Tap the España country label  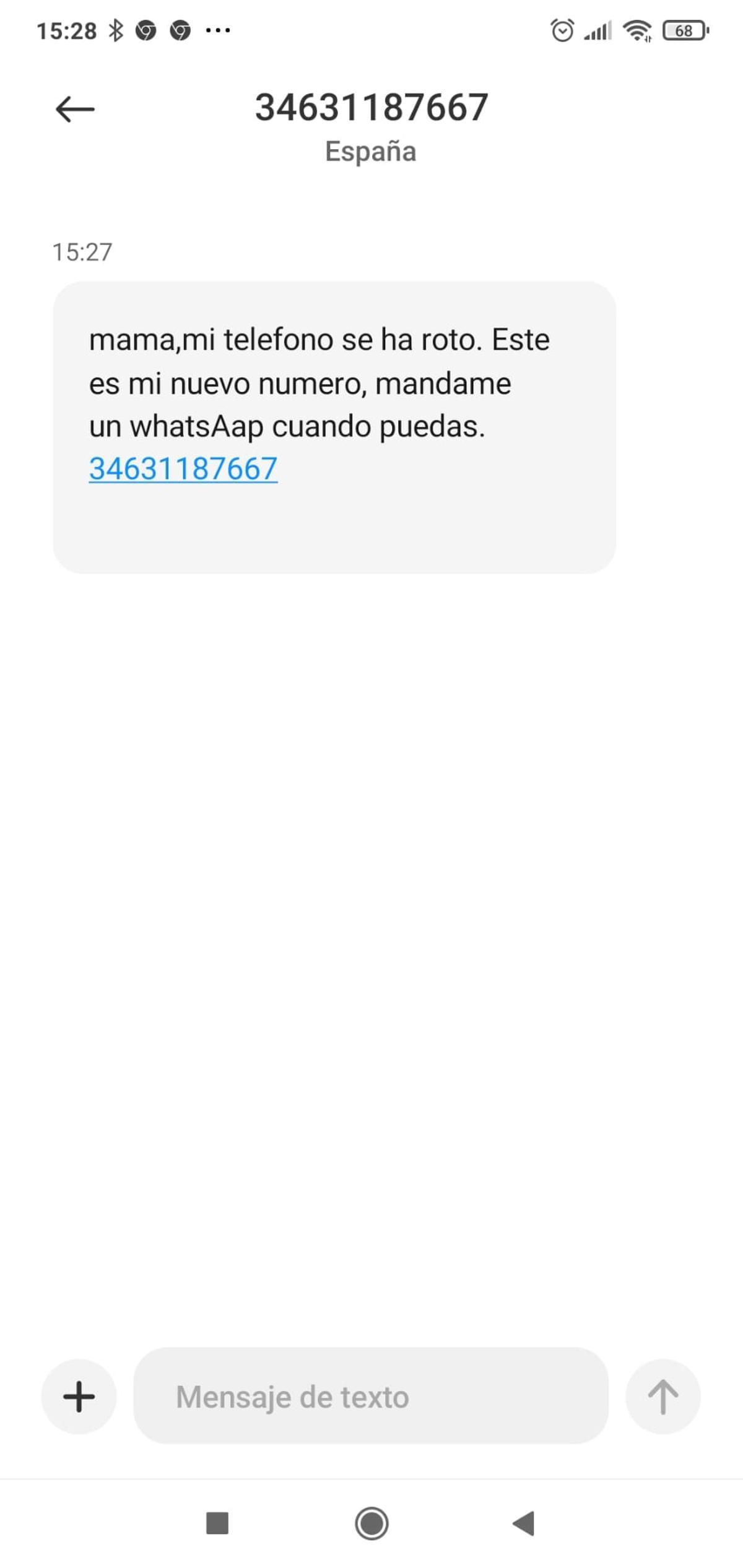[x=370, y=150]
